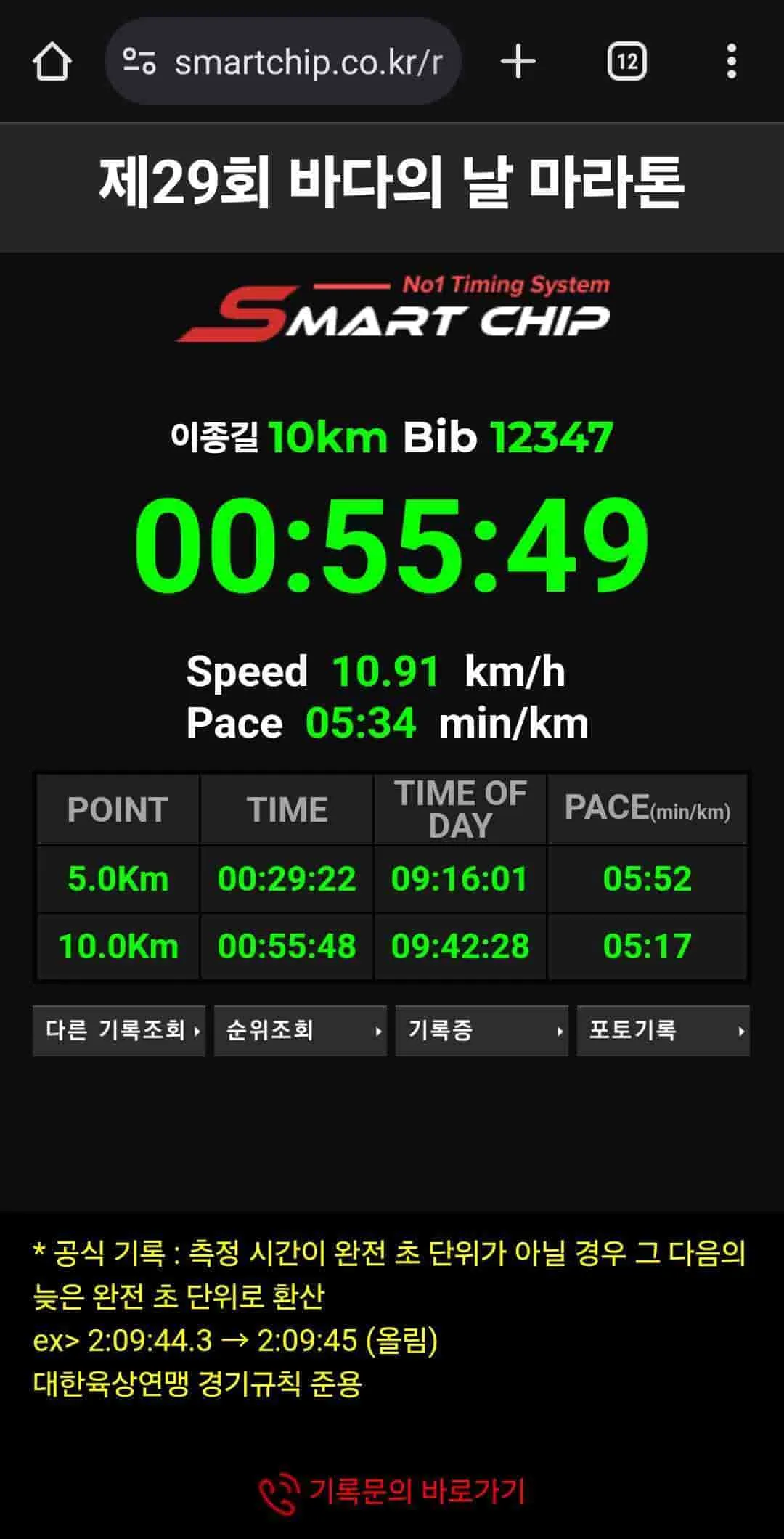The height and width of the screenshot is (1539, 784).
Task: Click the Smart Chip logo
Action: (x=392, y=312)
